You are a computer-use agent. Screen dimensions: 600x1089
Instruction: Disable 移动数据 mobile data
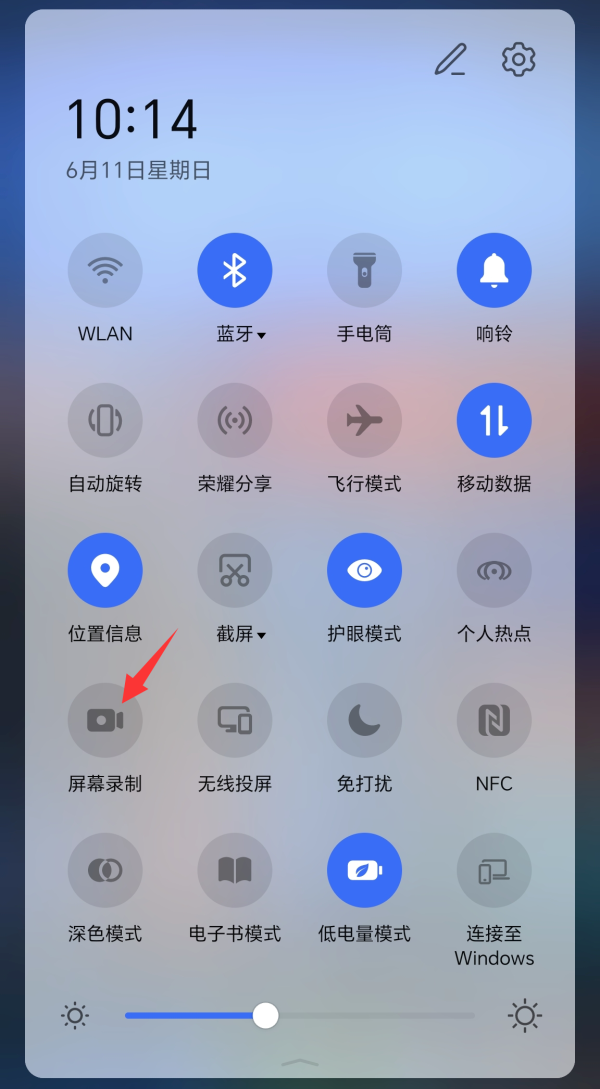494,420
